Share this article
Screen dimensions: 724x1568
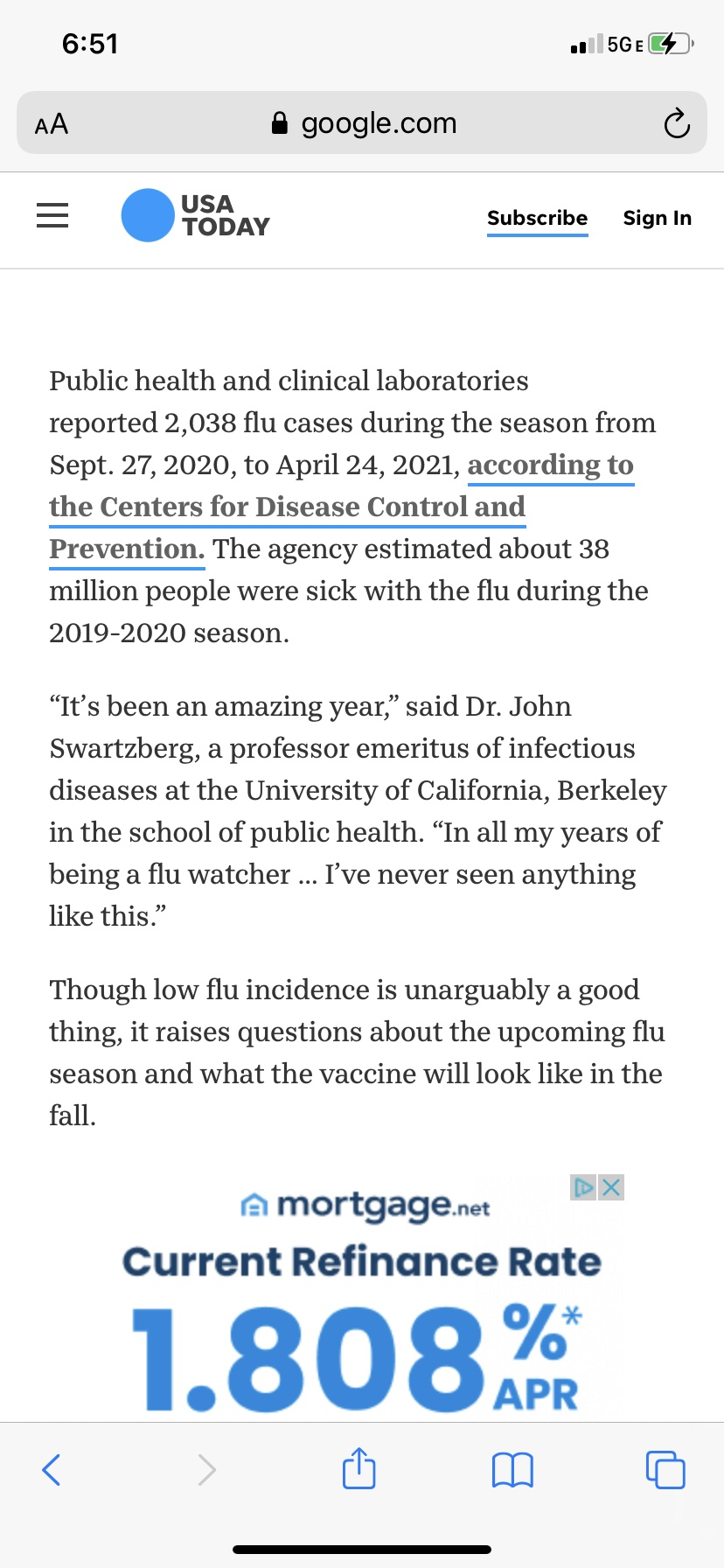359,1469
